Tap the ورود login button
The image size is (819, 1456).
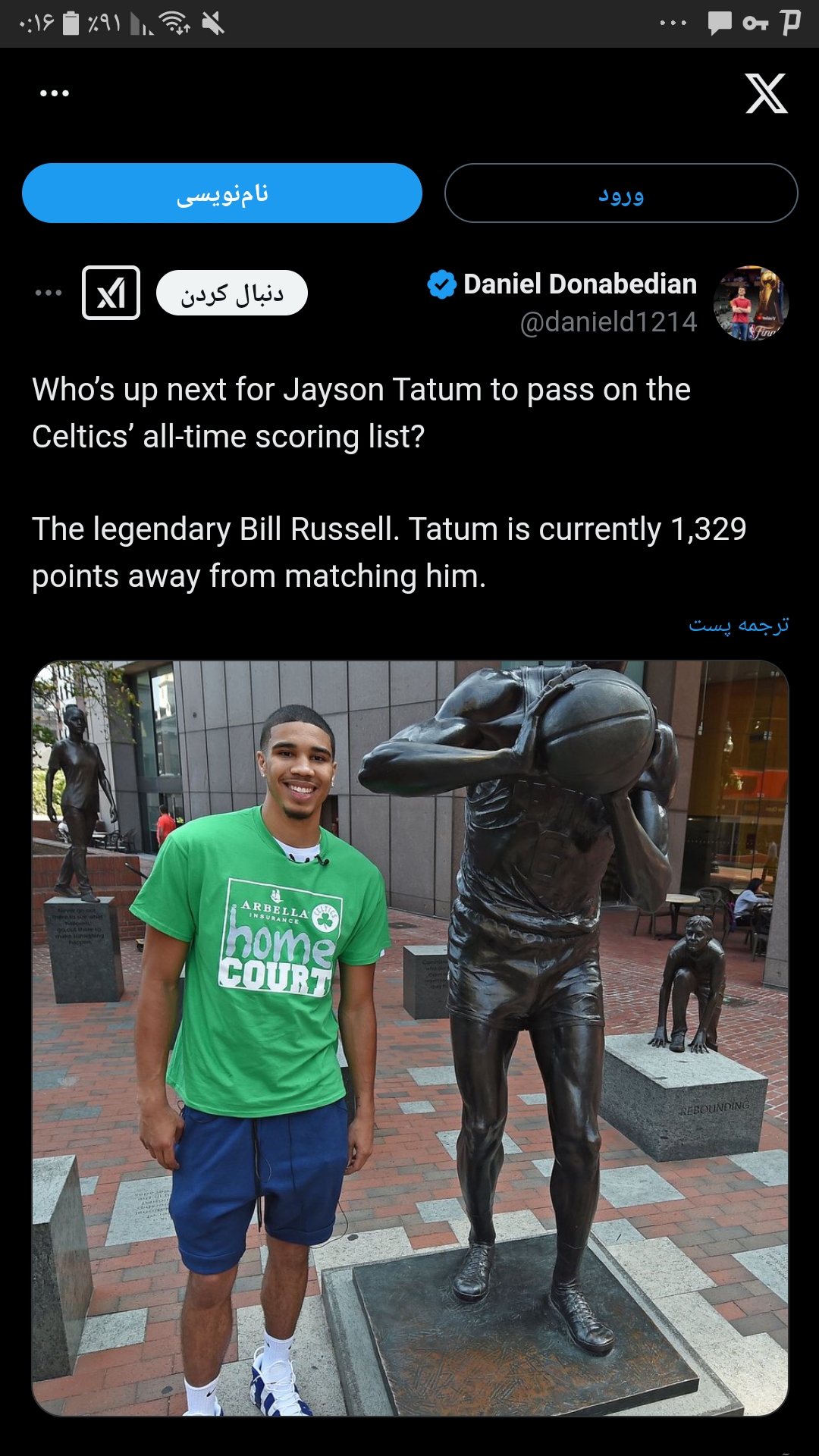[x=621, y=193]
